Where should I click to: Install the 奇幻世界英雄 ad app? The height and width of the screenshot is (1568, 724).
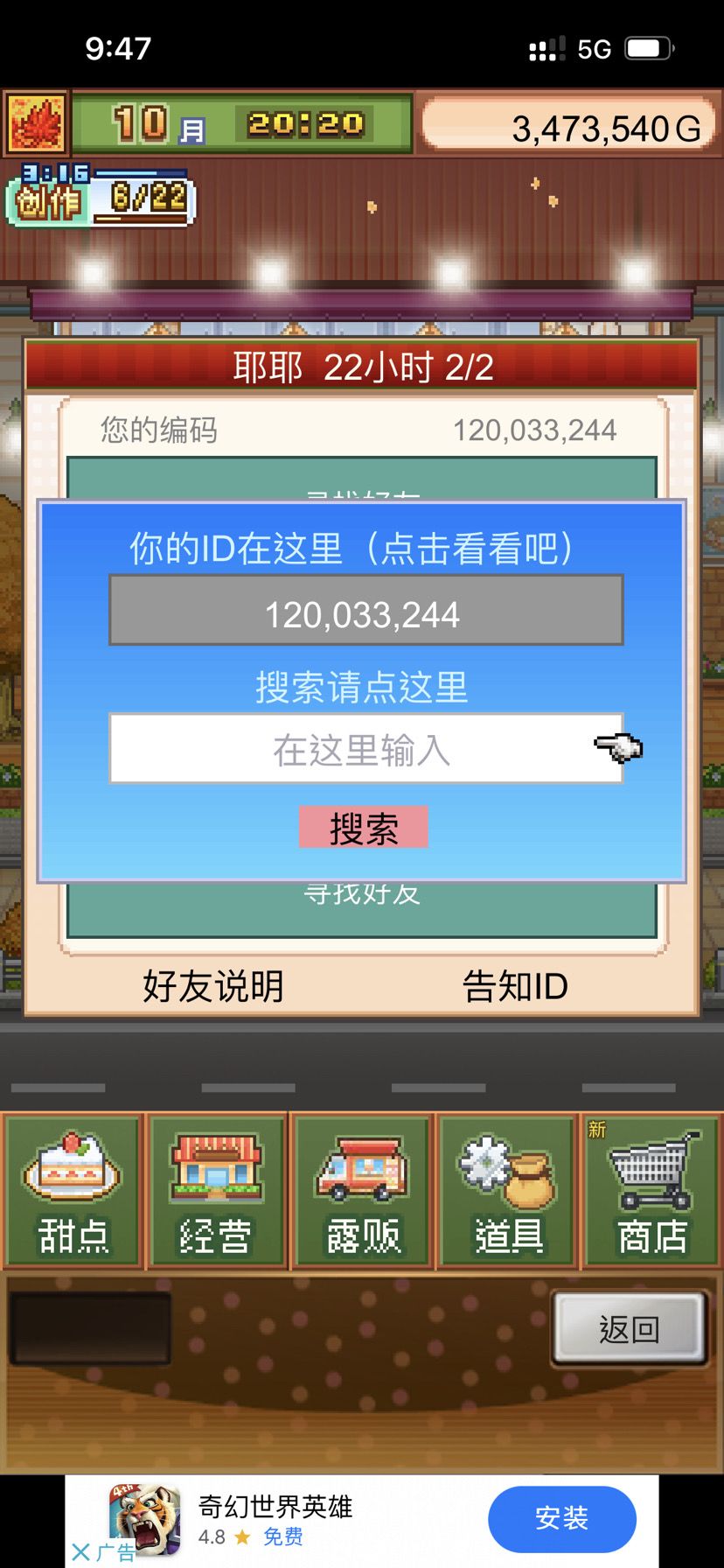pyautogui.click(x=561, y=1519)
